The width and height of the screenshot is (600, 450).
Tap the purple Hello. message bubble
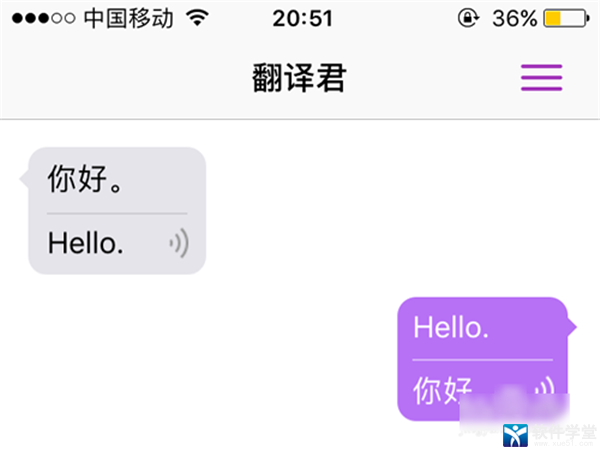(482, 327)
